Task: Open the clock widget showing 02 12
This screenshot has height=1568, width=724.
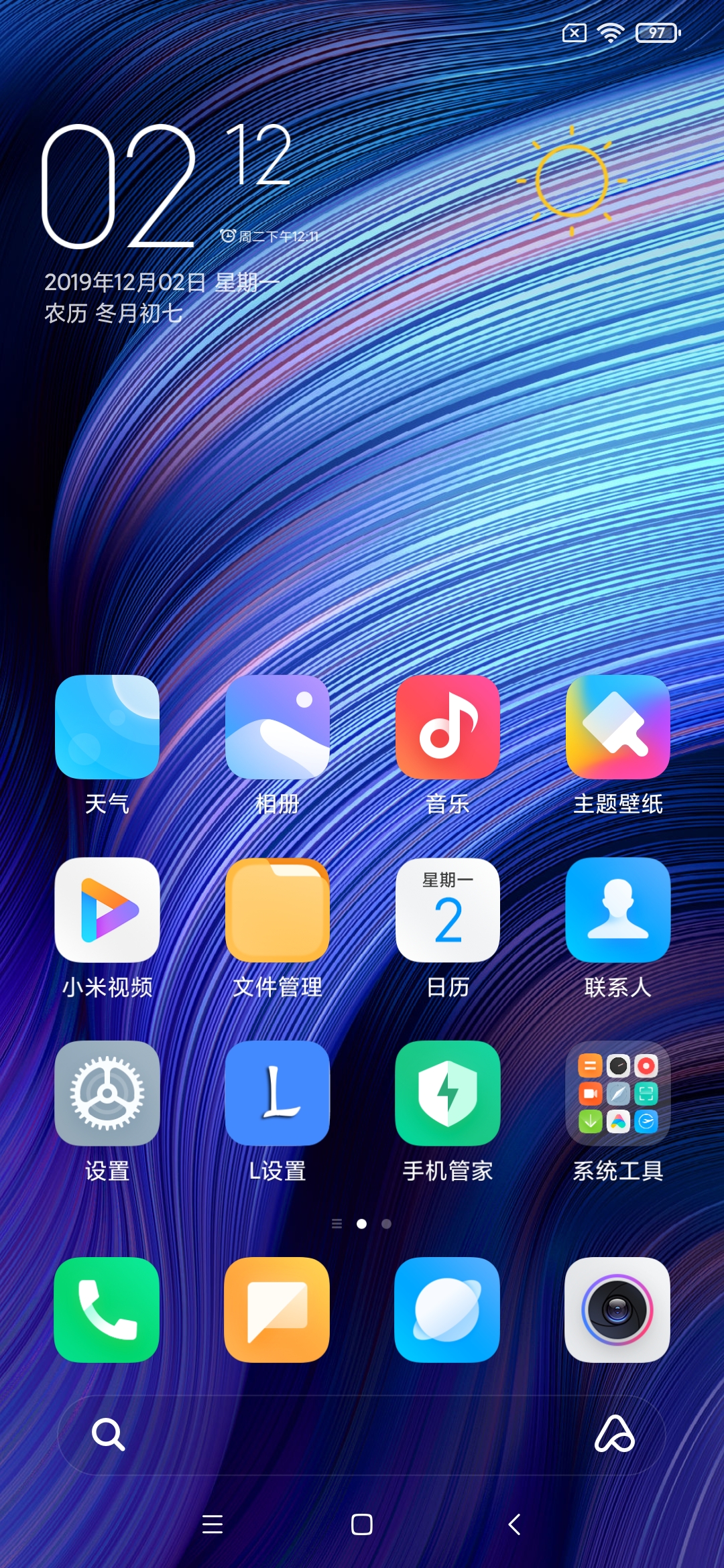Action: (164, 188)
